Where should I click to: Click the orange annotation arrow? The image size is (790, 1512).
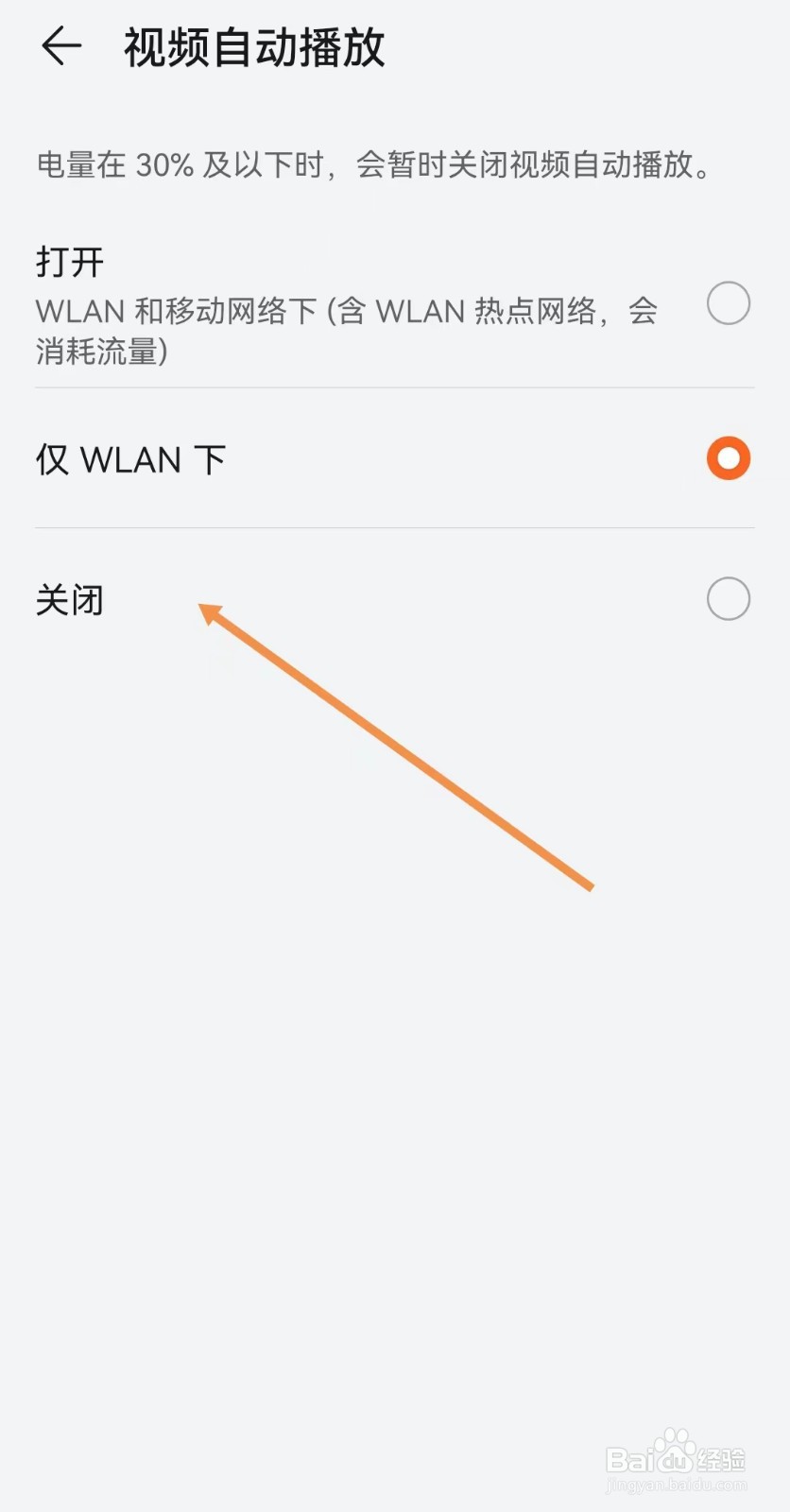click(x=397, y=747)
